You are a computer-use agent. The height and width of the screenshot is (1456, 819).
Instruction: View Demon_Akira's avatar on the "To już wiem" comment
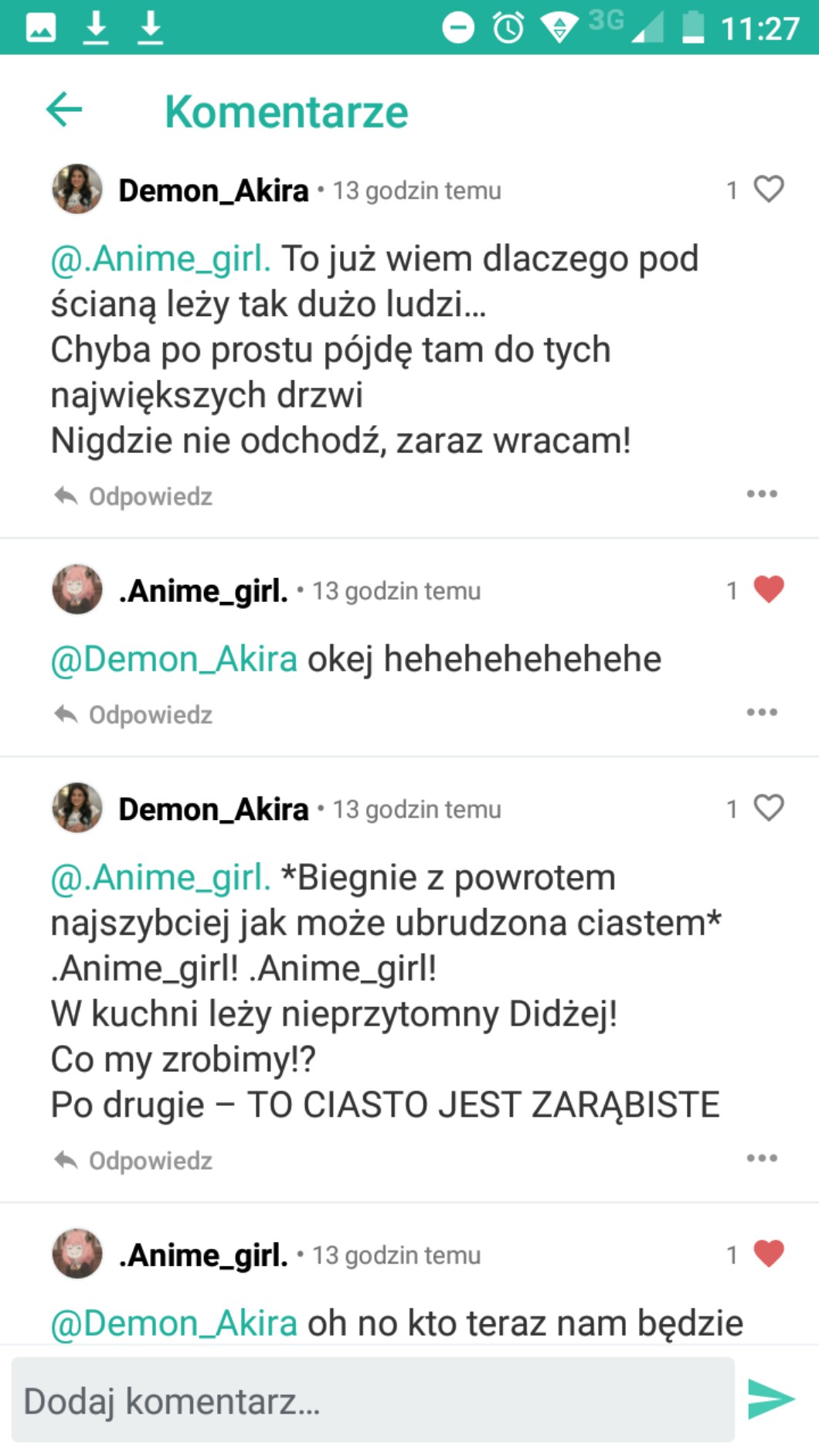77,189
